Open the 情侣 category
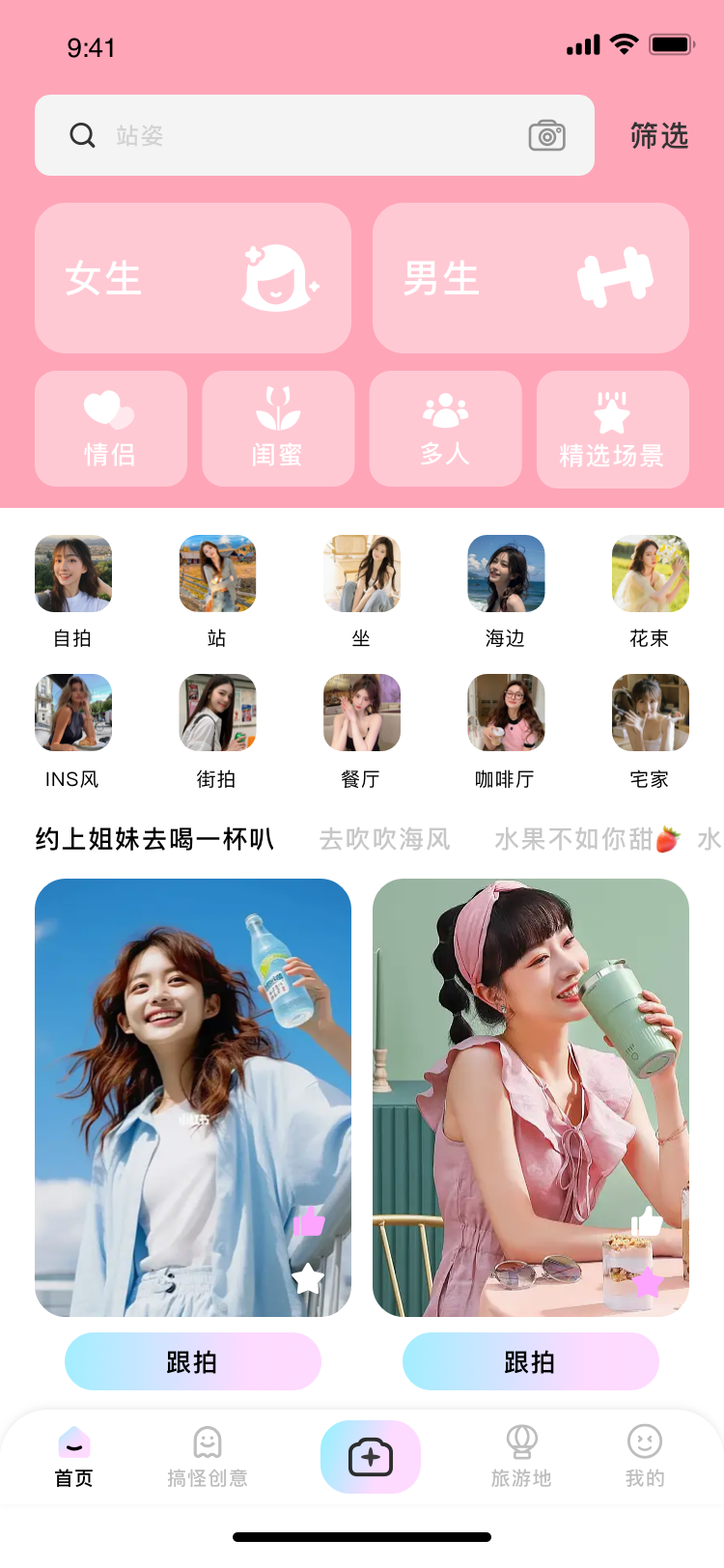This screenshot has height=1568, width=724. tap(110, 429)
